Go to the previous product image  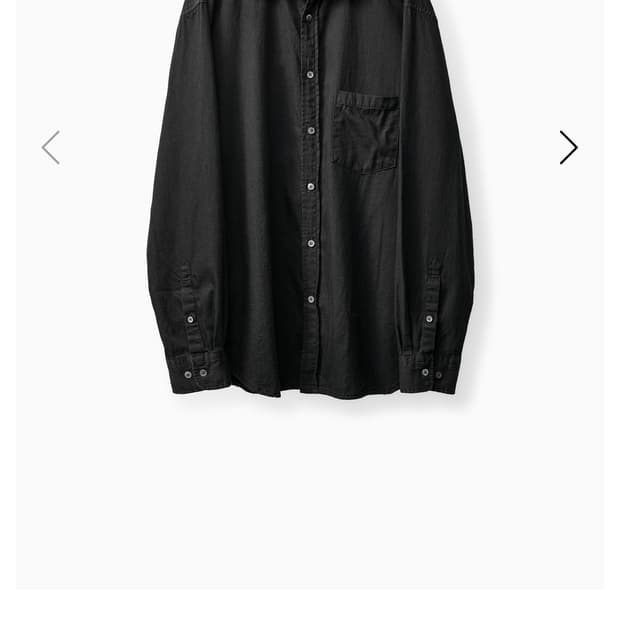point(51,148)
